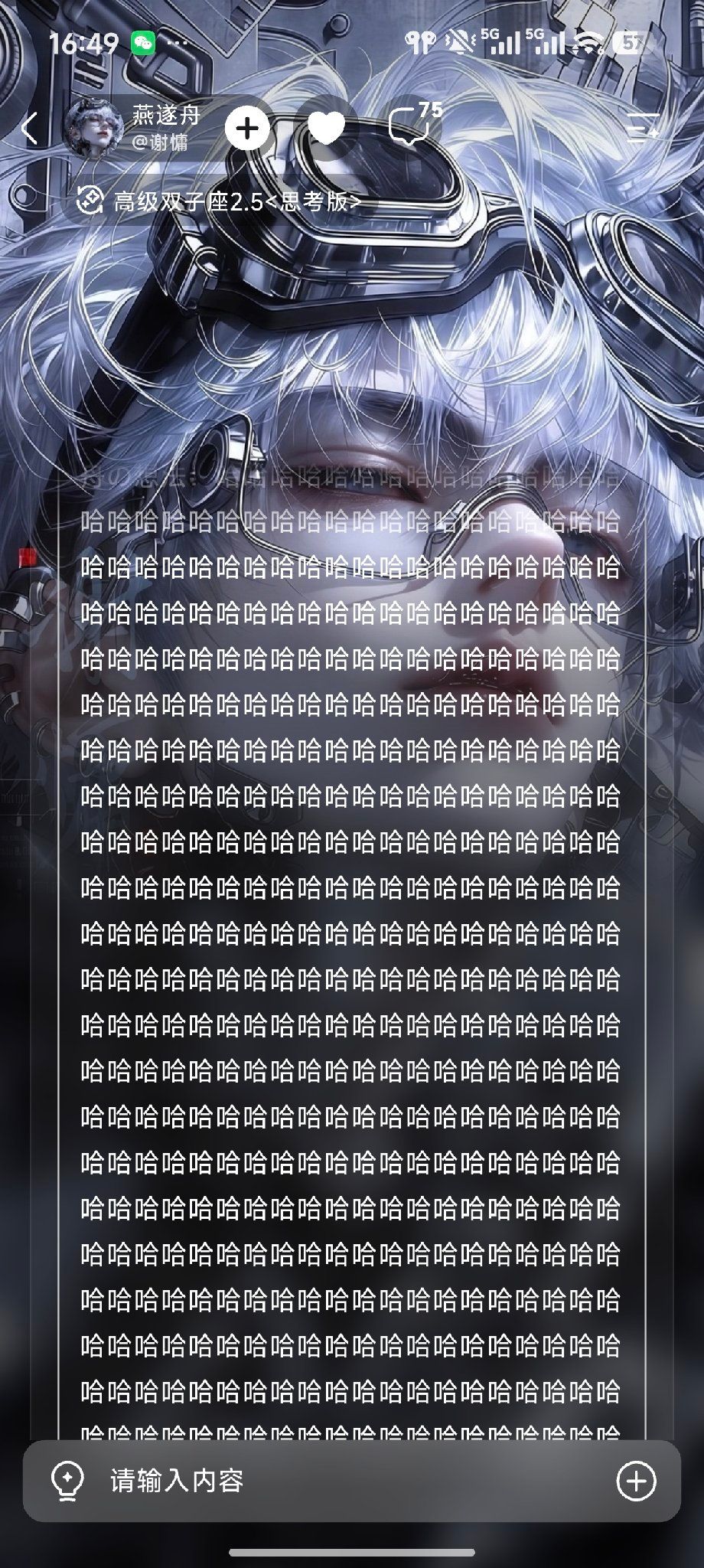Open the plus attachments button in the input bar
704x1568 pixels.
point(636,1481)
